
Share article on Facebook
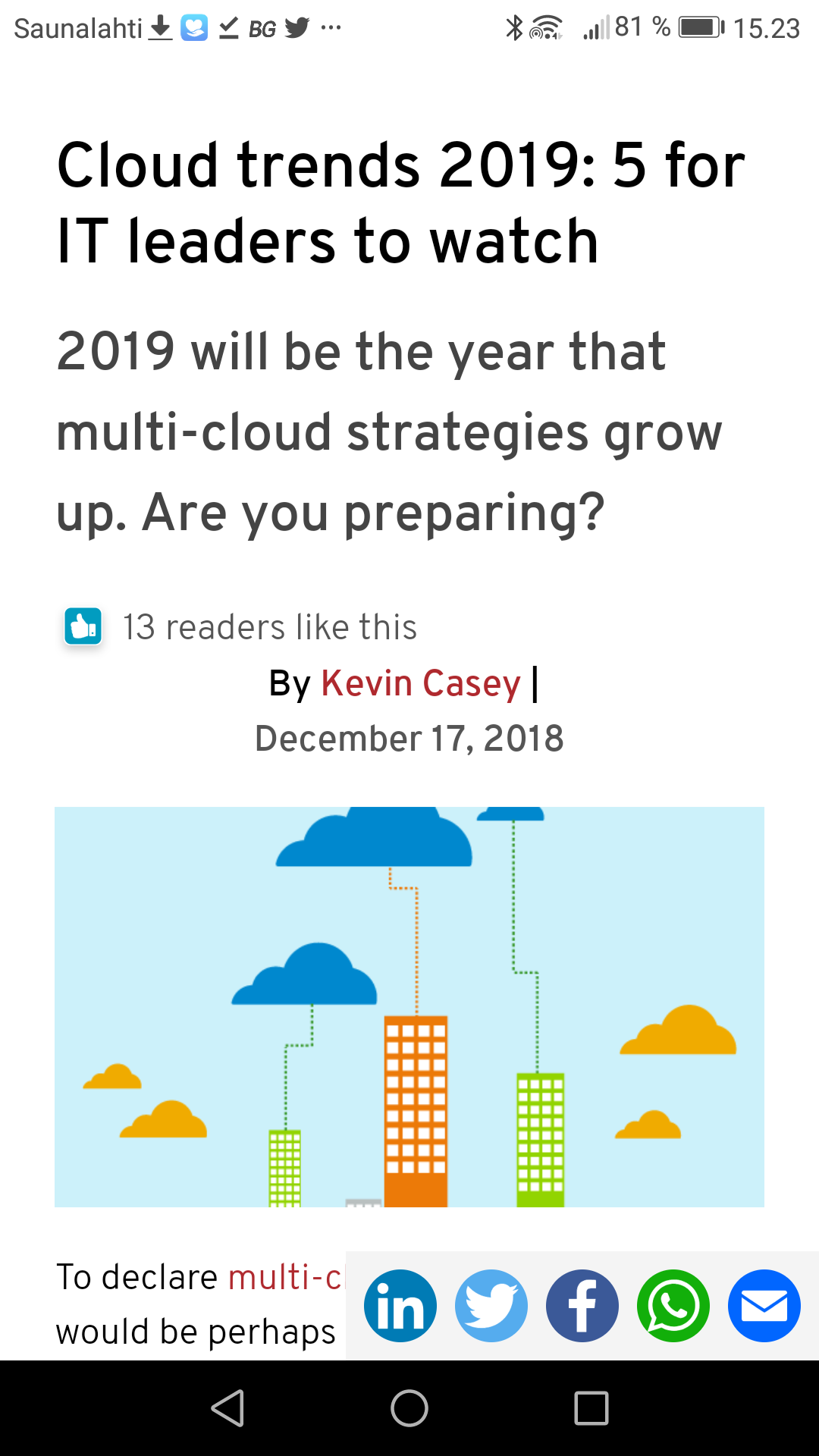point(582,1306)
